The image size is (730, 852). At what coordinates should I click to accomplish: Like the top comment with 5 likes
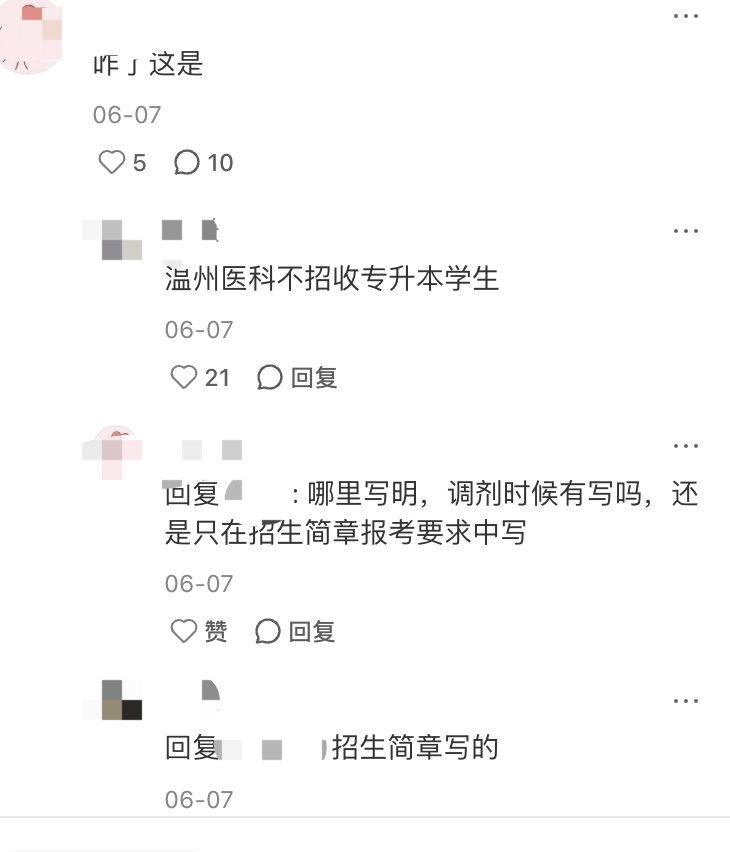pyautogui.click(x=112, y=162)
